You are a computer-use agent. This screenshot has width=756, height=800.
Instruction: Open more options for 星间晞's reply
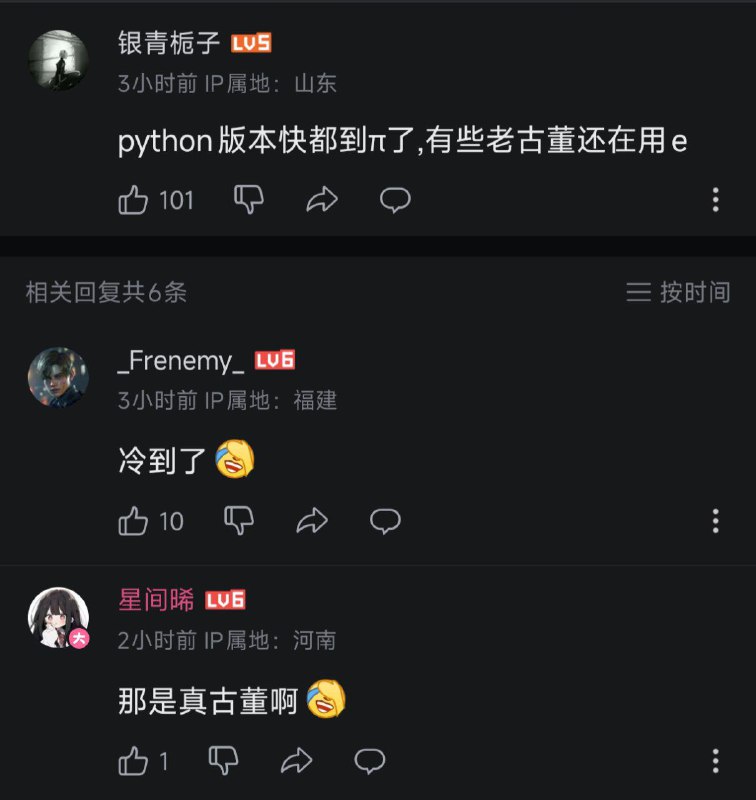tap(715, 761)
